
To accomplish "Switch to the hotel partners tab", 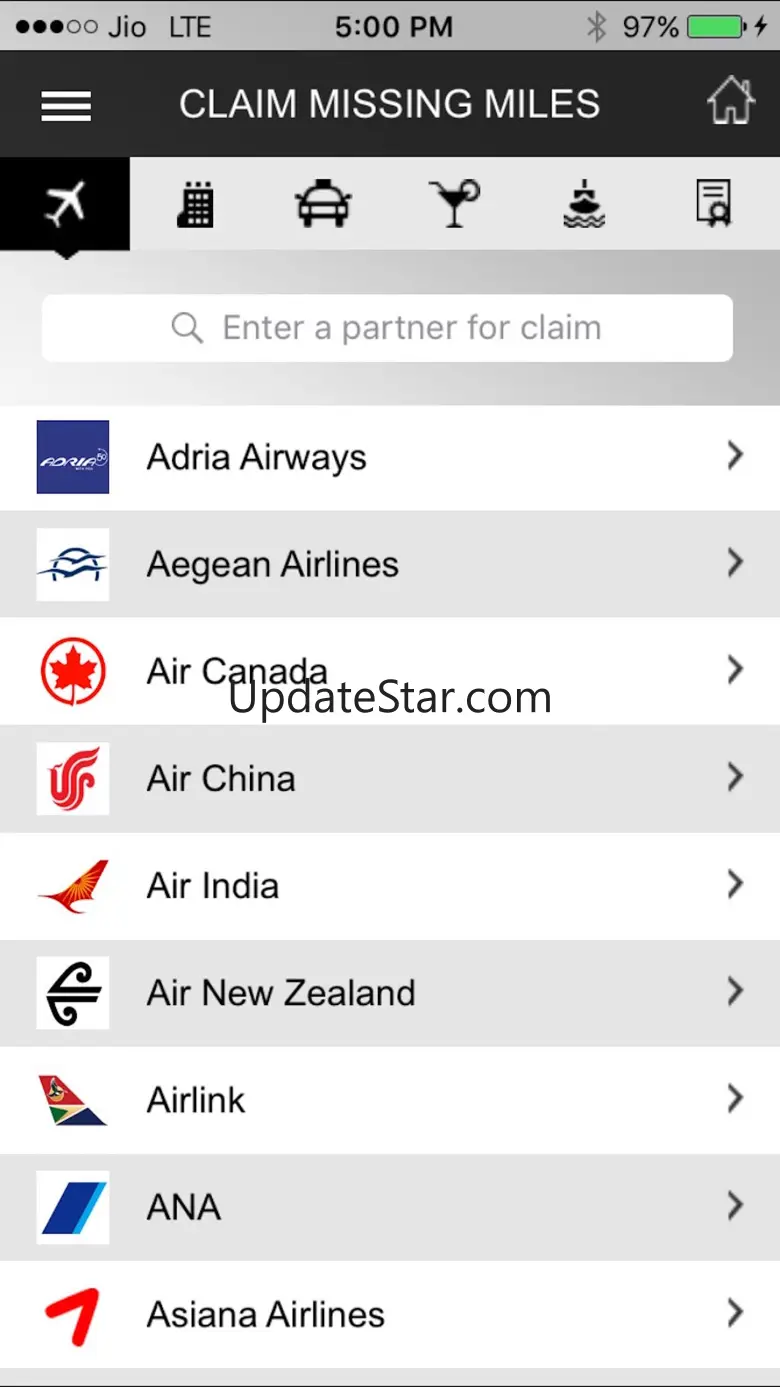I will pyautogui.click(x=195, y=204).
